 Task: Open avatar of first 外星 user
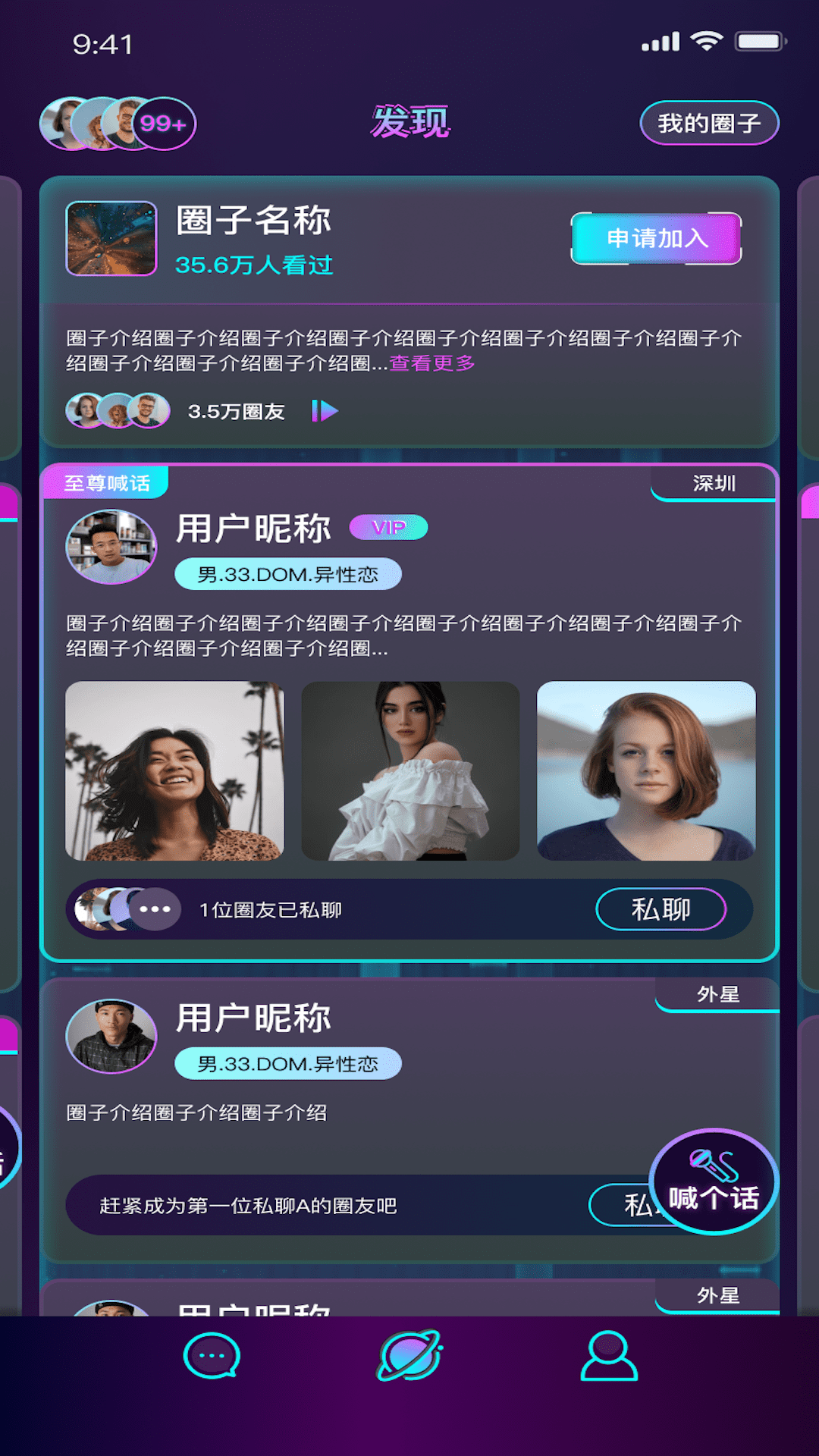pos(111,1036)
